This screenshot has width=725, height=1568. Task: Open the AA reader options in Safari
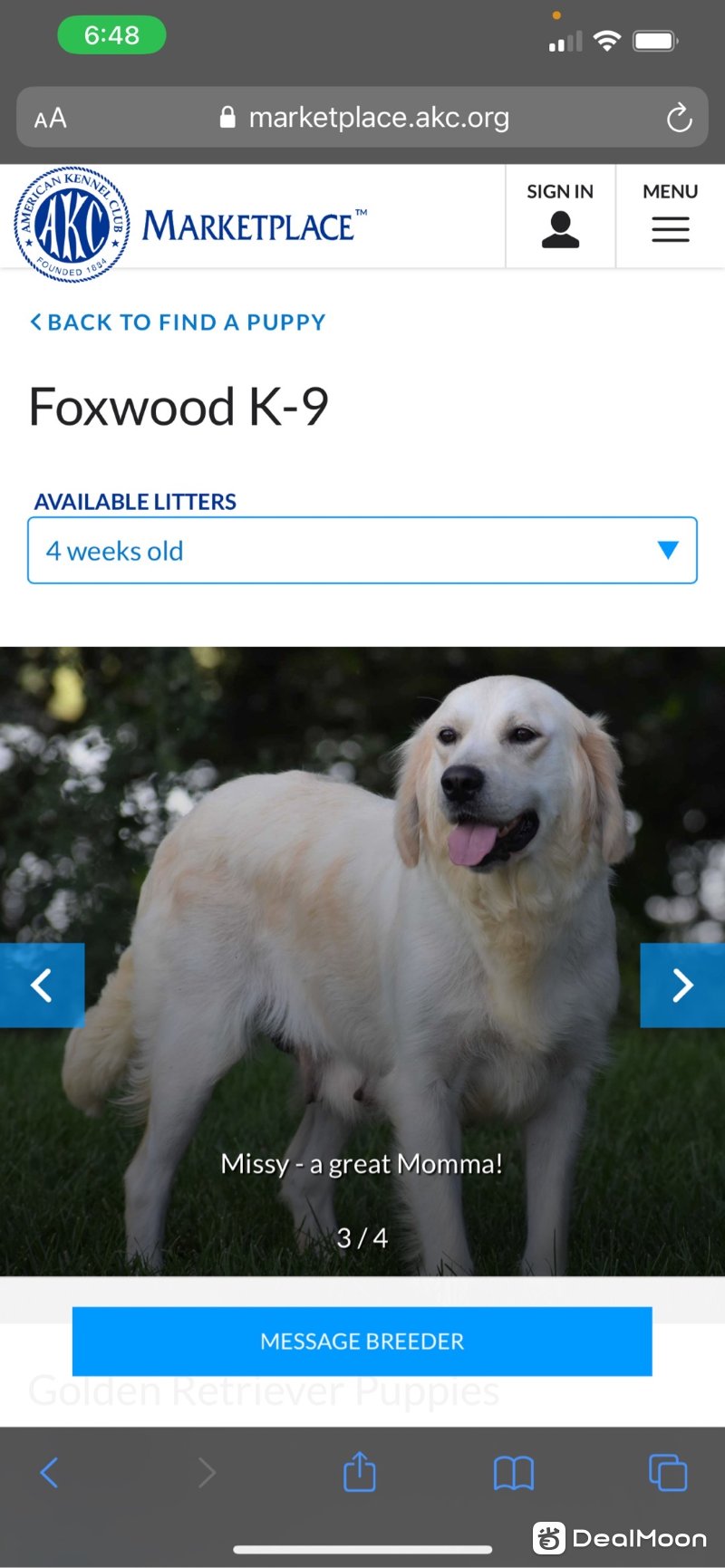coord(51,118)
